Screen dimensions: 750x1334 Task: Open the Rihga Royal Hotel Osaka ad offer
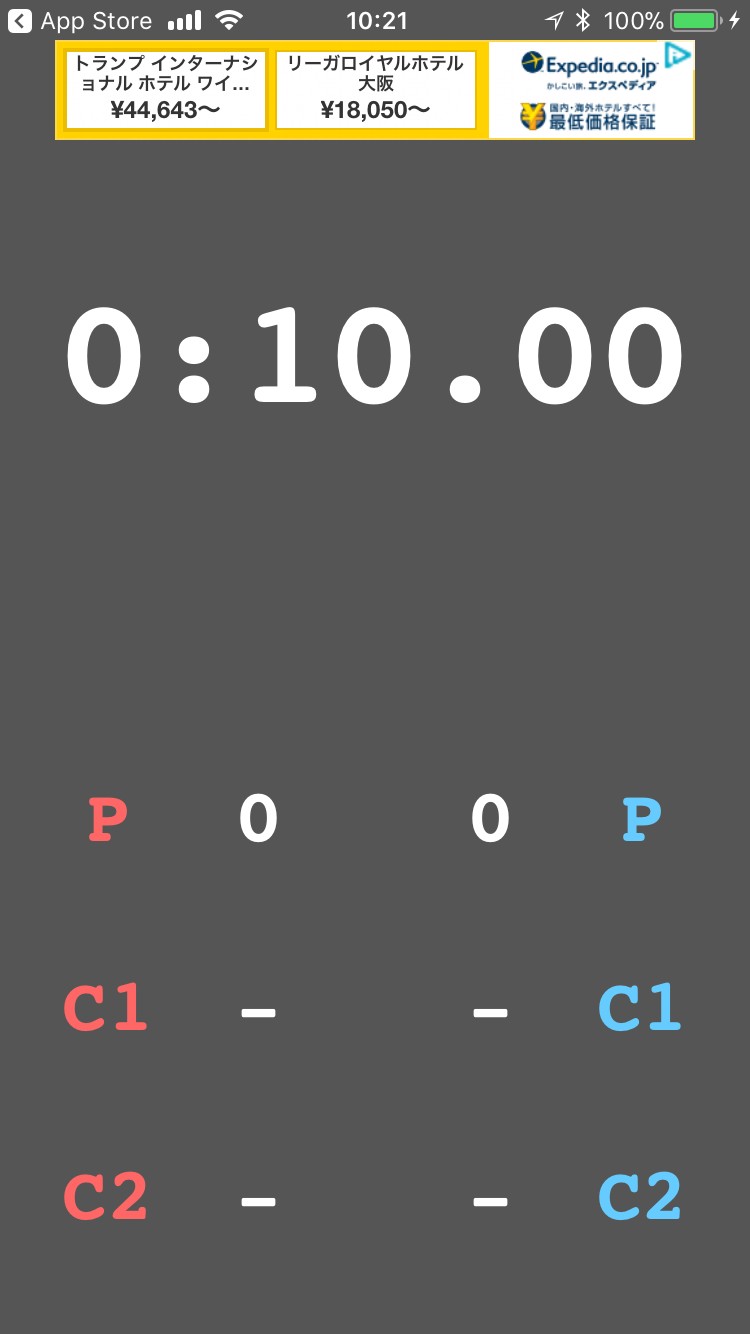point(376,90)
